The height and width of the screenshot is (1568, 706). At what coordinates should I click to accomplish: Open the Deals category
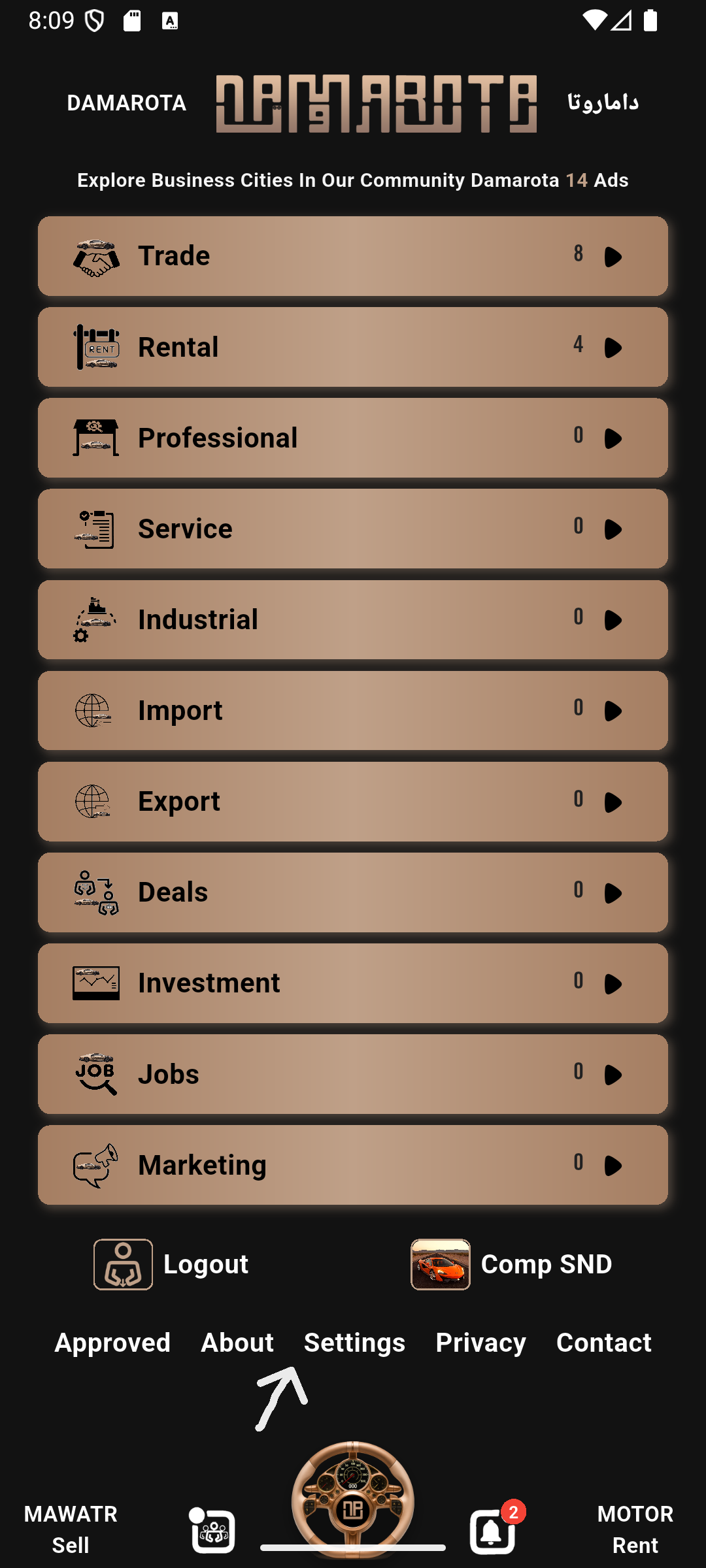(353, 892)
